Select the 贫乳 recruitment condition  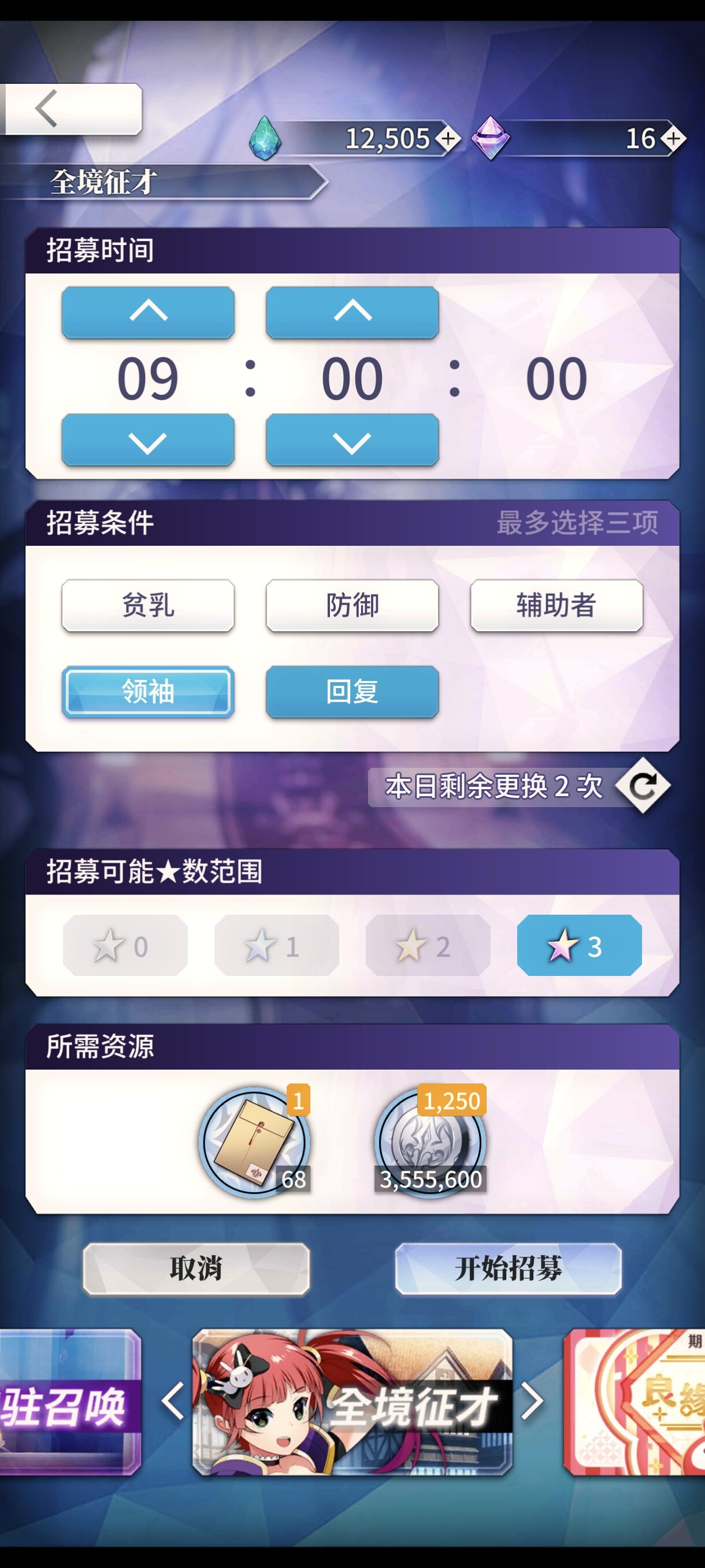148,605
